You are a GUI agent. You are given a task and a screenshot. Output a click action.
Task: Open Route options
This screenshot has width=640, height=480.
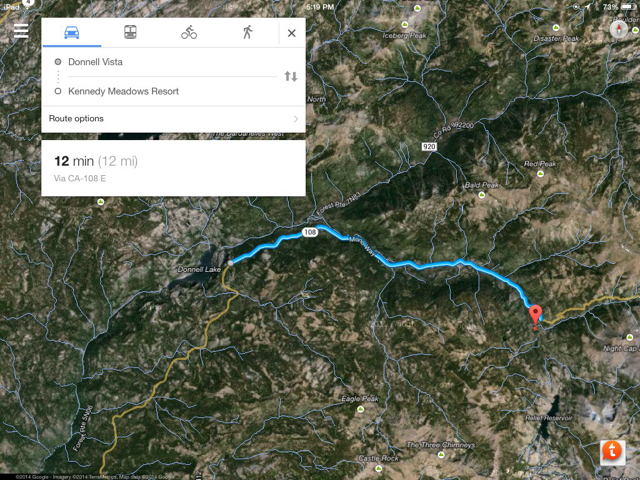point(172,119)
